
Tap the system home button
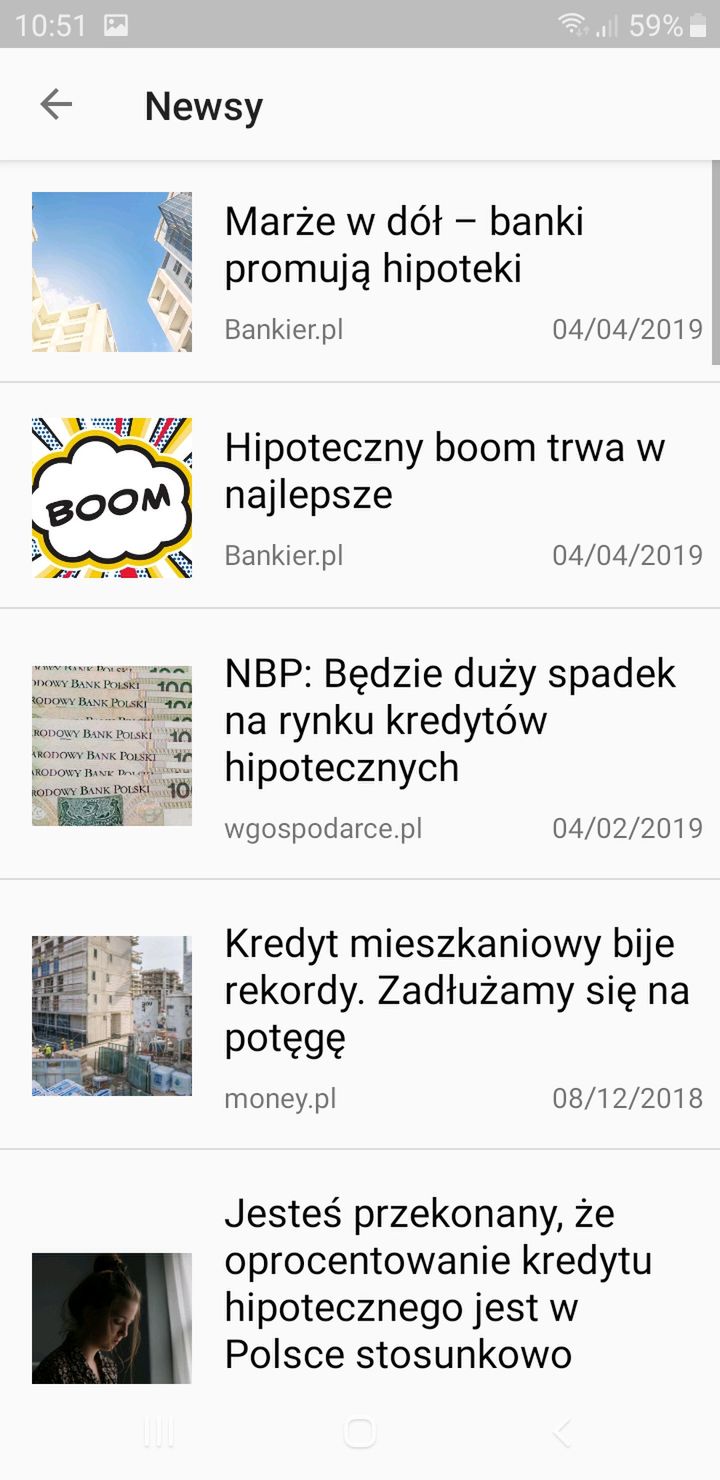click(360, 1433)
